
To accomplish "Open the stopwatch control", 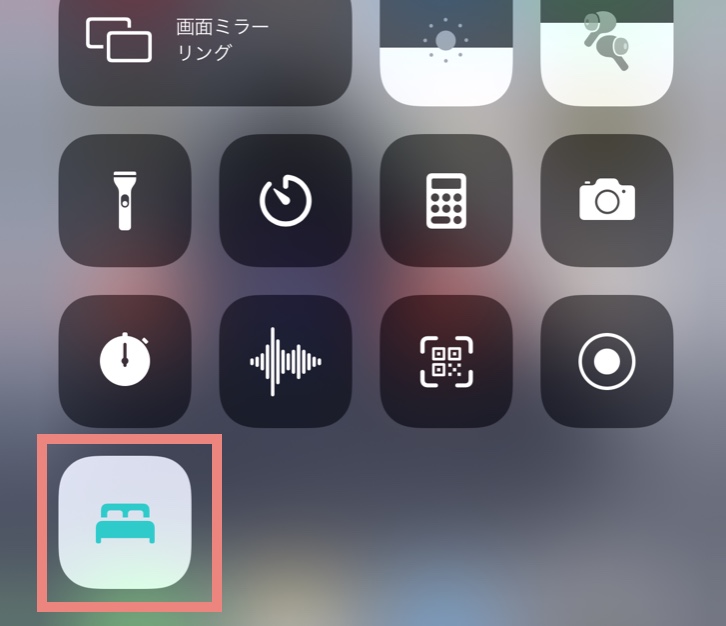I will (x=125, y=361).
